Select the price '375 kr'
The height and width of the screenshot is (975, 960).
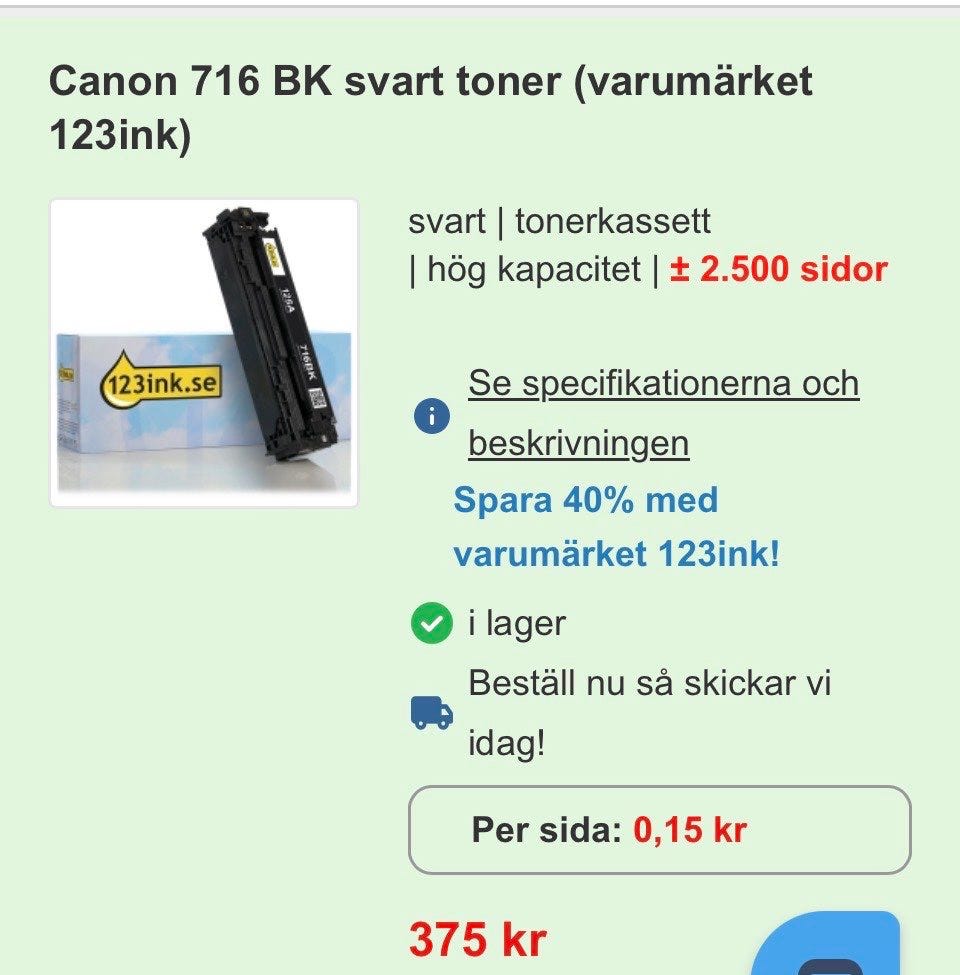(475, 940)
